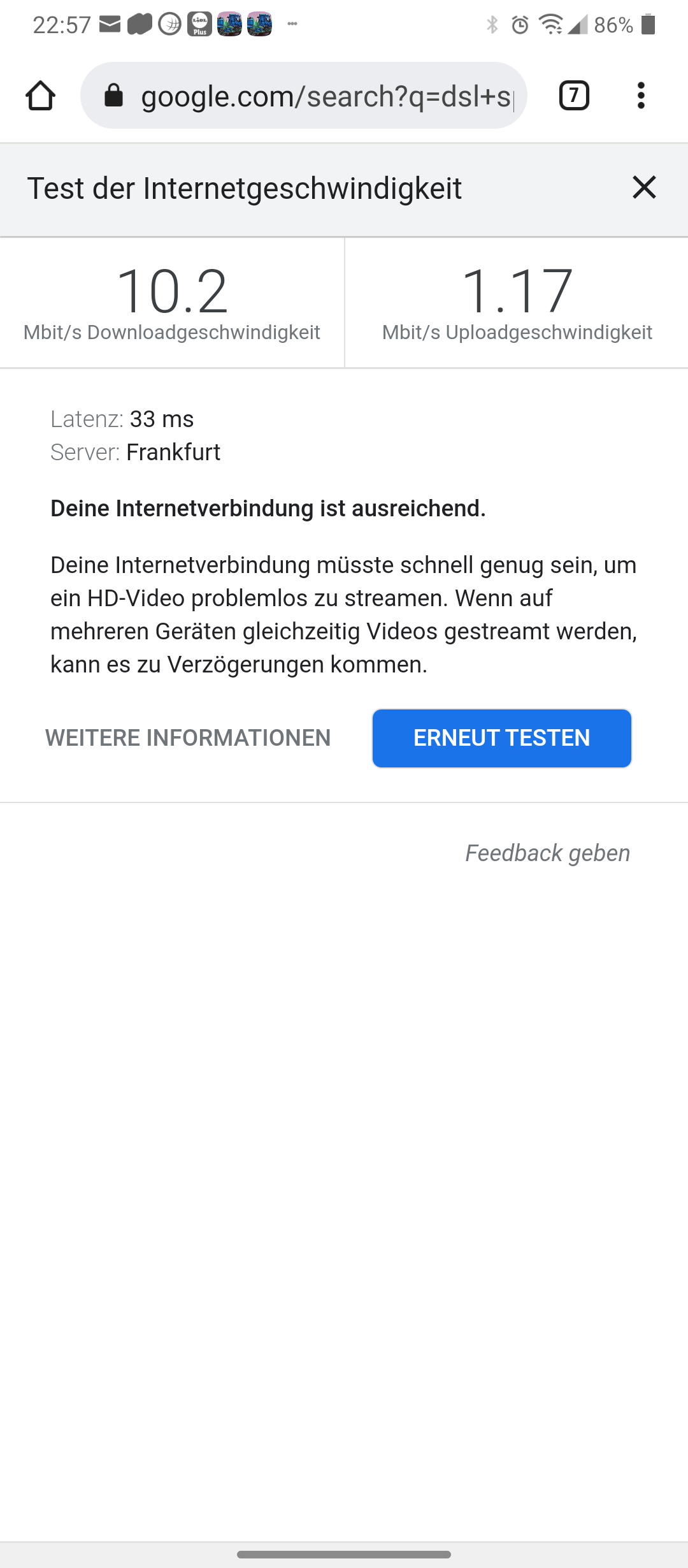Open the tab switcher showing 7 tabs
The image size is (688, 1568).
coord(573,96)
